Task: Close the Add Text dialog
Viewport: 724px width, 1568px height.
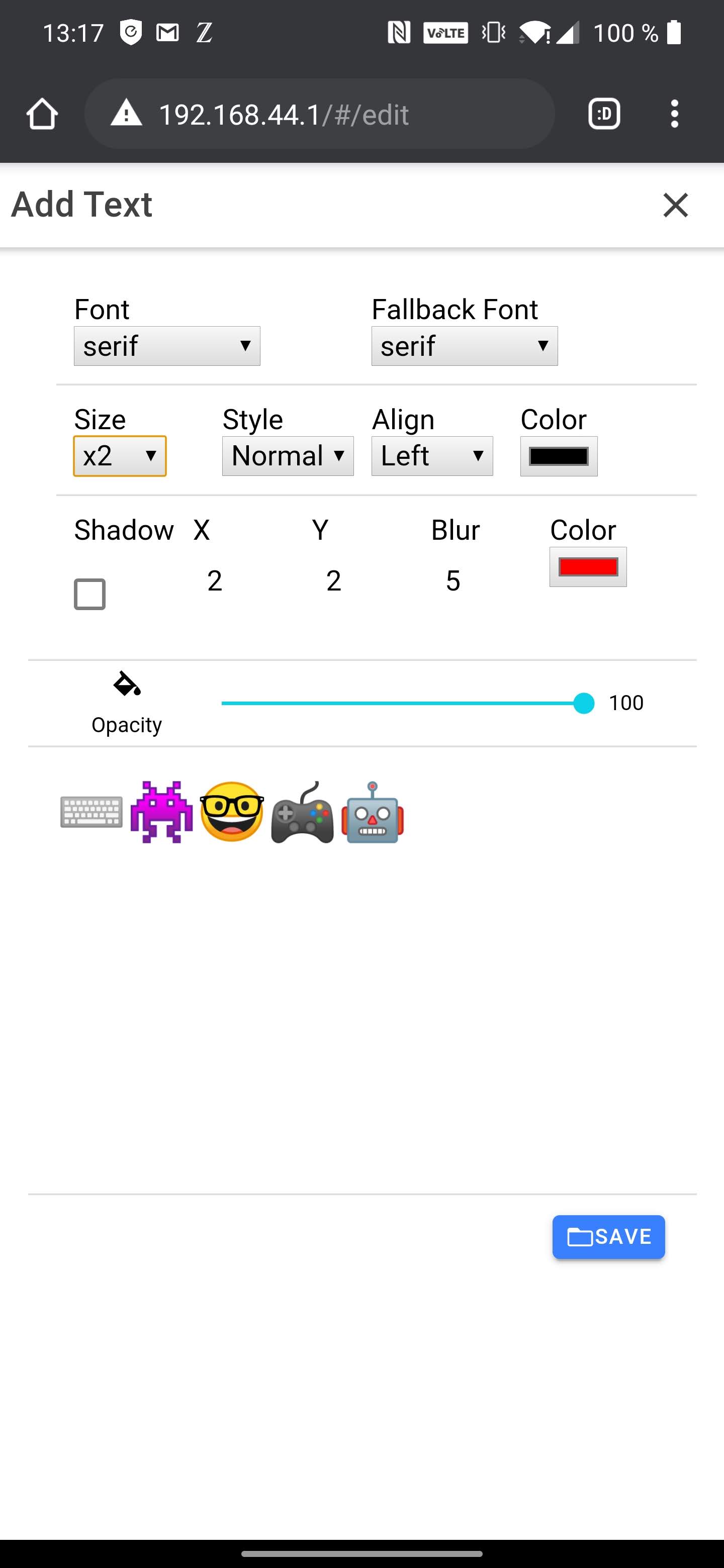Action: tap(675, 205)
